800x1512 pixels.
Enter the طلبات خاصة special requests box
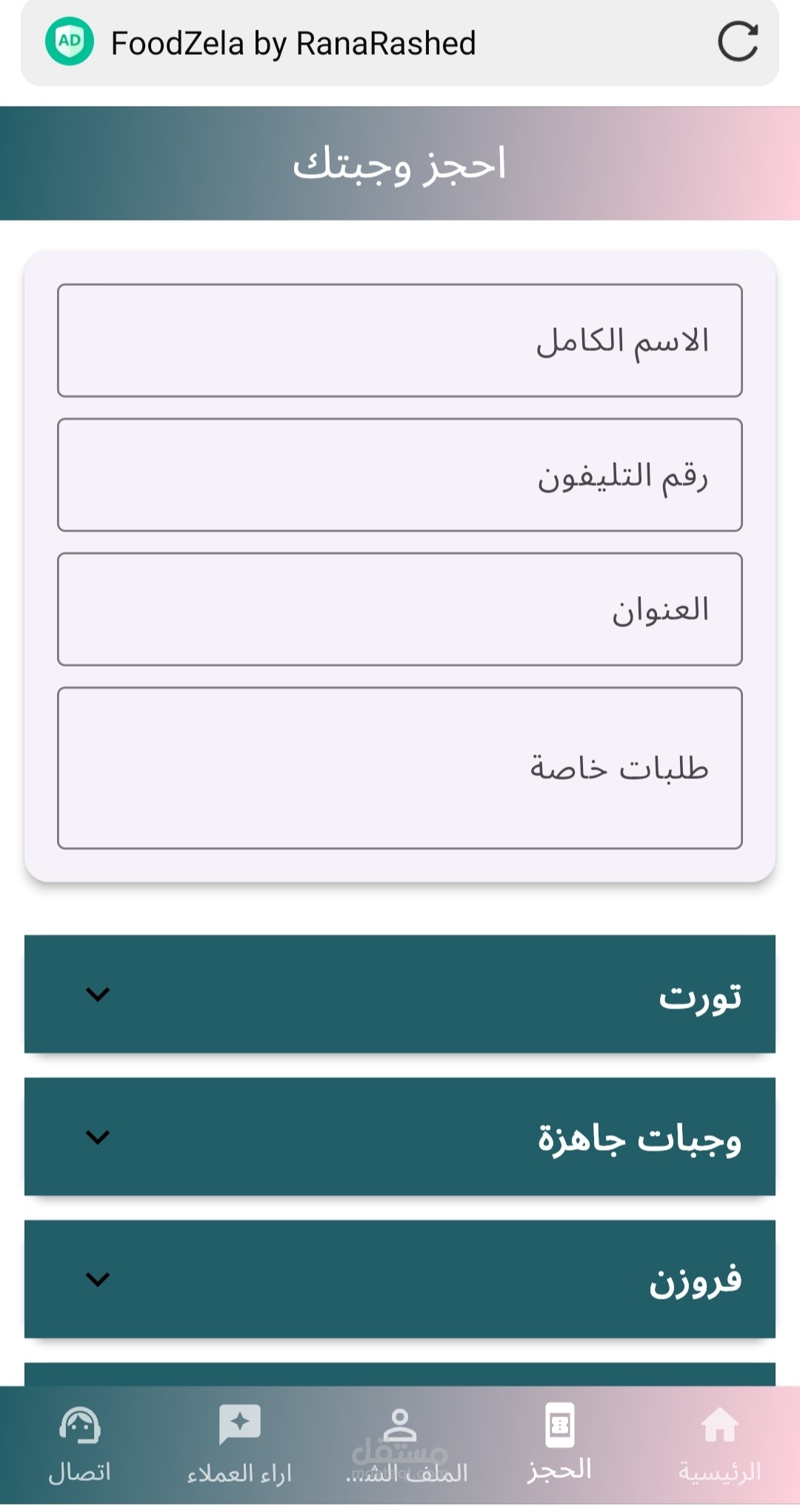click(x=400, y=768)
